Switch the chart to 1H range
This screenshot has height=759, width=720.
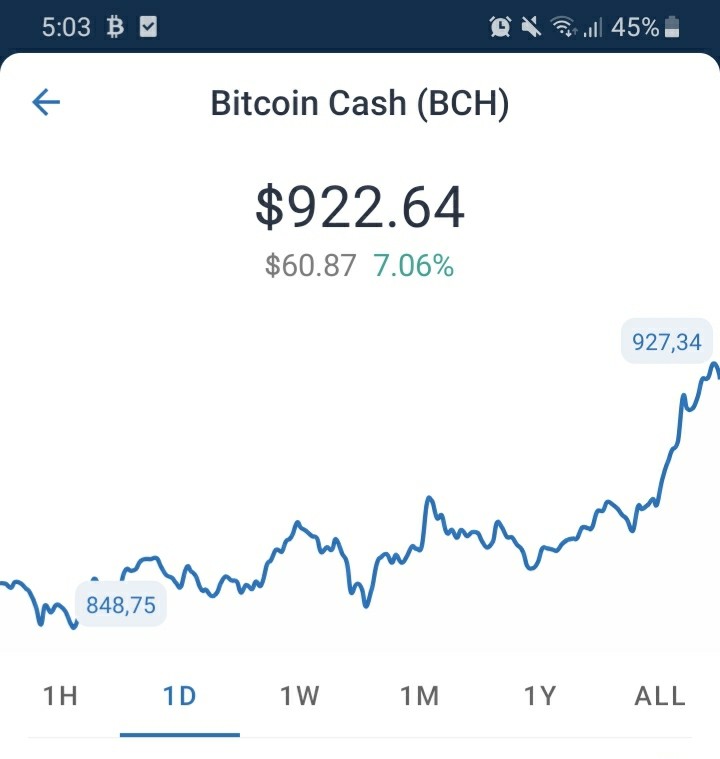pos(60,696)
